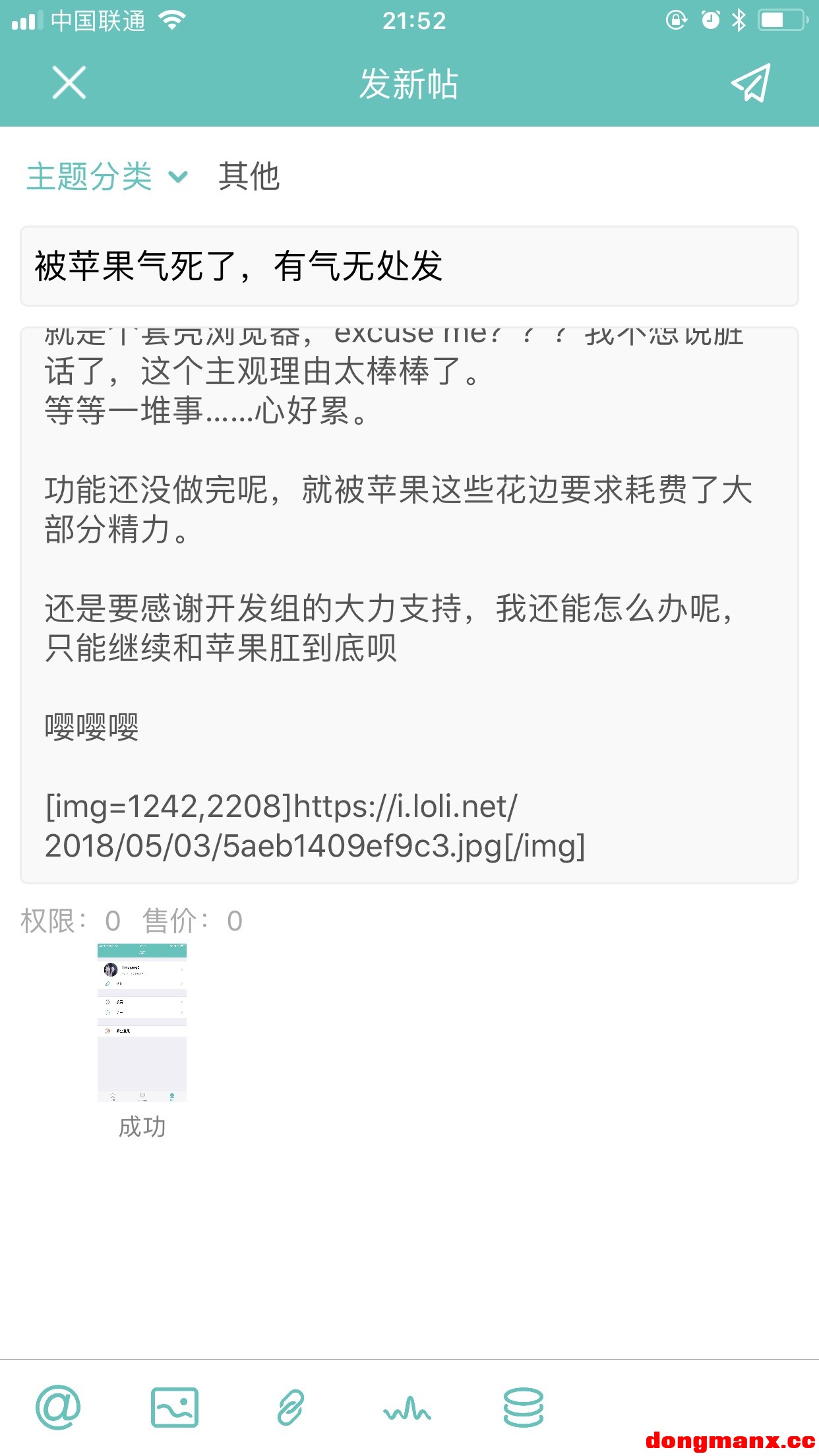819x1456 pixels.
Task: Tap the wavy line toolbar icon
Action: tap(407, 1409)
